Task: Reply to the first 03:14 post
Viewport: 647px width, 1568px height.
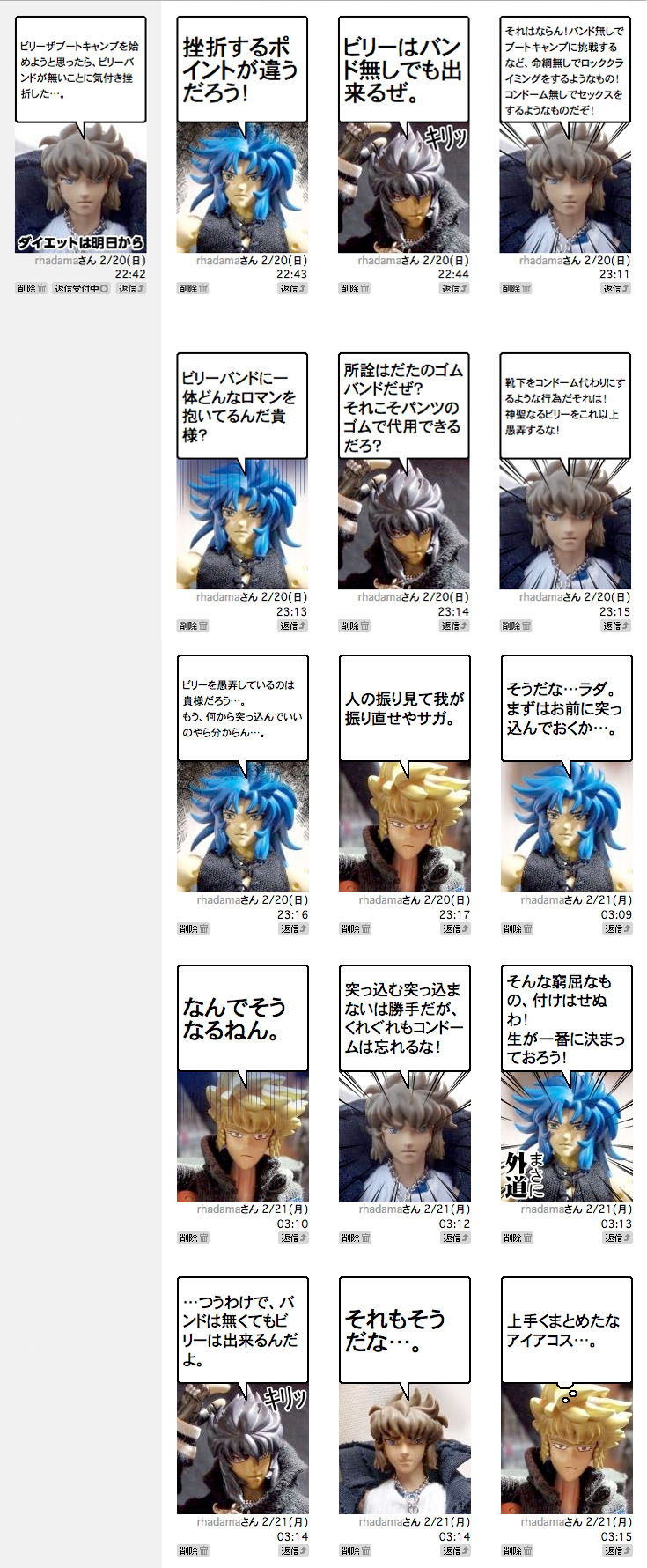Action: [x=293, y=1551]
